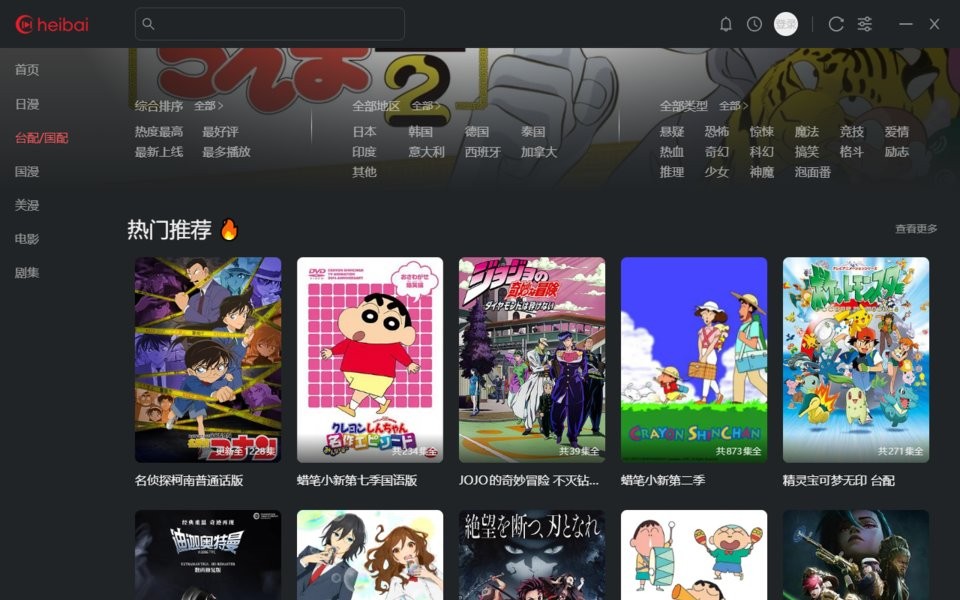
Task: Tap 查看更多 for hot recommendations
Action: point(916,229)
